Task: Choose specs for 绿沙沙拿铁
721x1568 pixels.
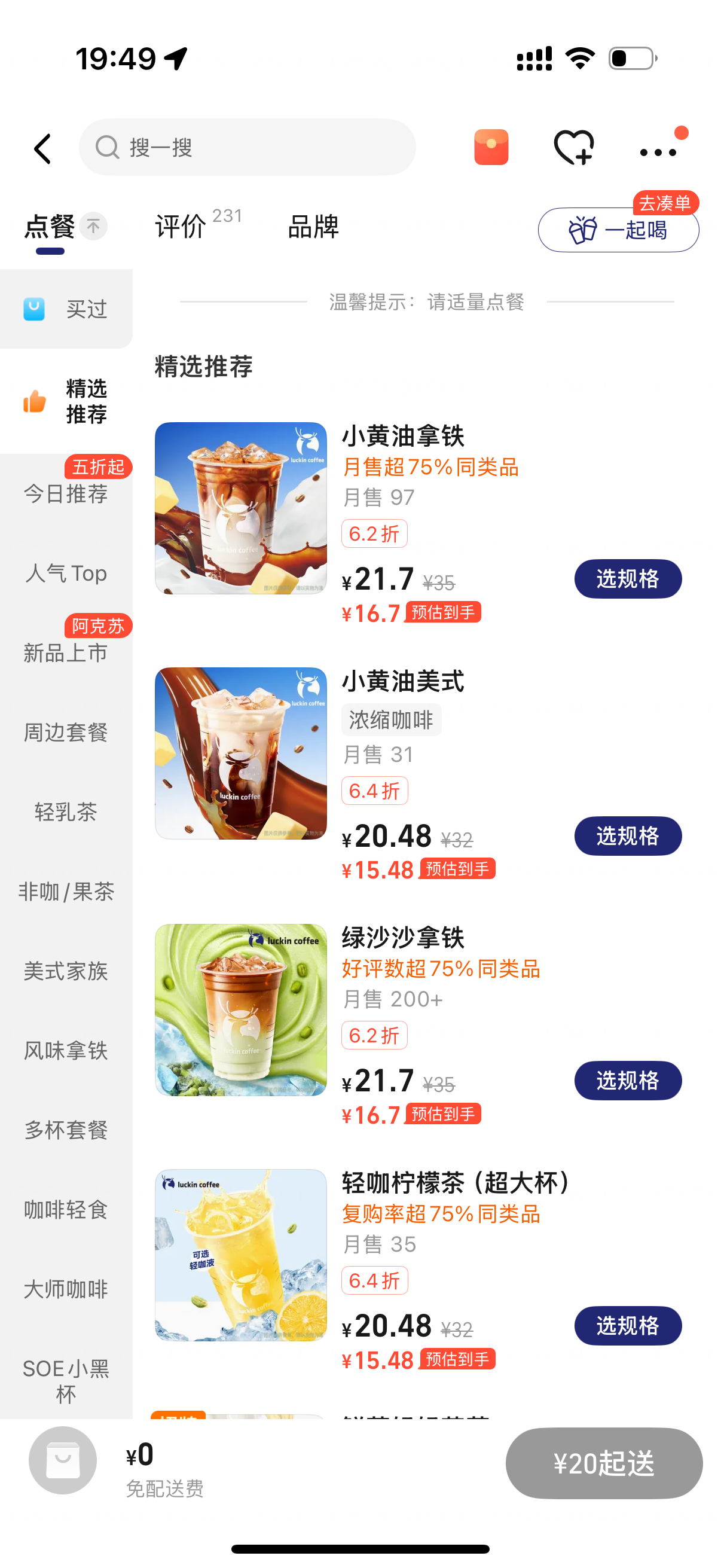Action: [627, 1081]
